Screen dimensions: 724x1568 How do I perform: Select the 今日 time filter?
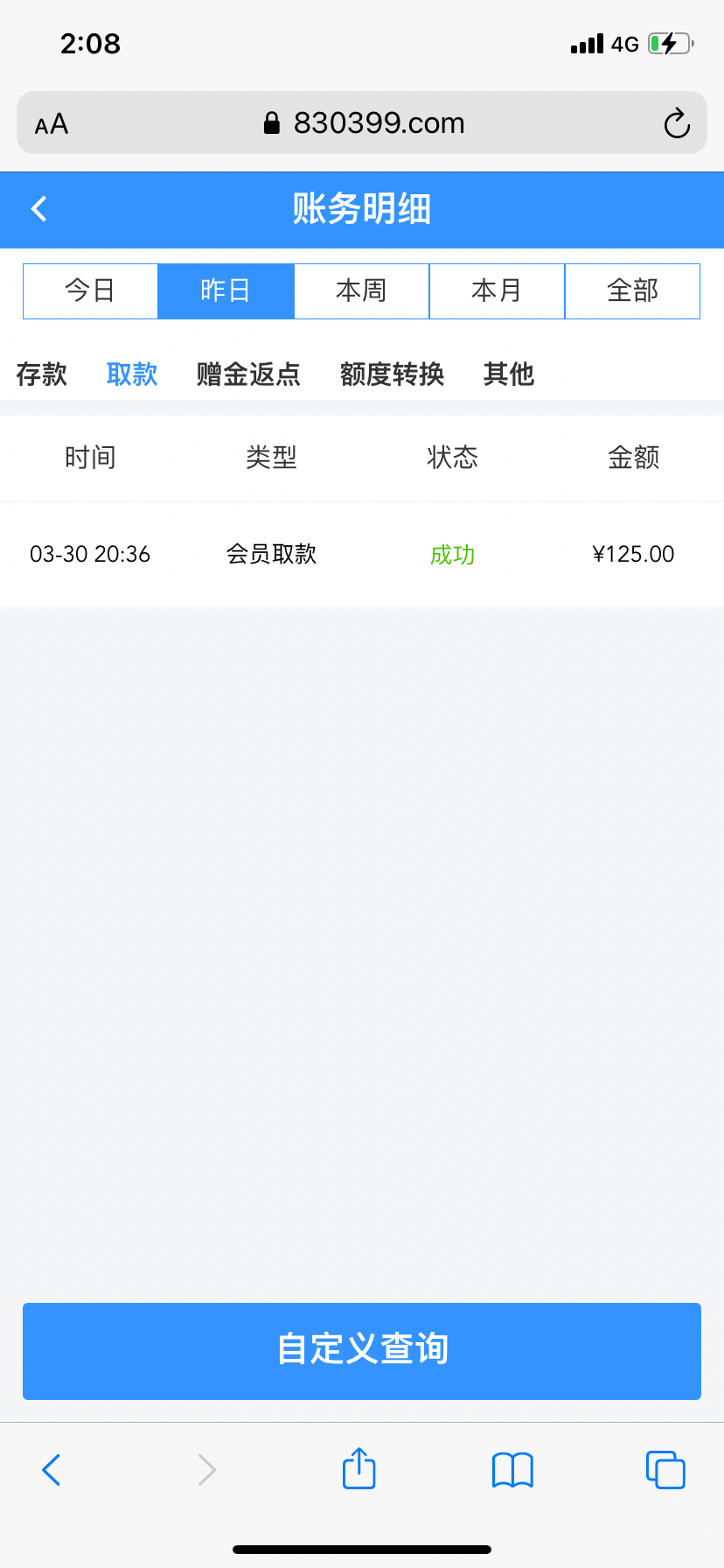tap(90, 290)
